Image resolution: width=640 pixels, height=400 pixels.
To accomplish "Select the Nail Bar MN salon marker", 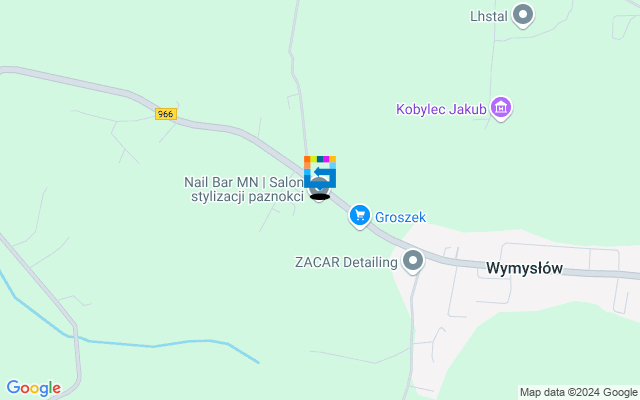I will [320, 191].
